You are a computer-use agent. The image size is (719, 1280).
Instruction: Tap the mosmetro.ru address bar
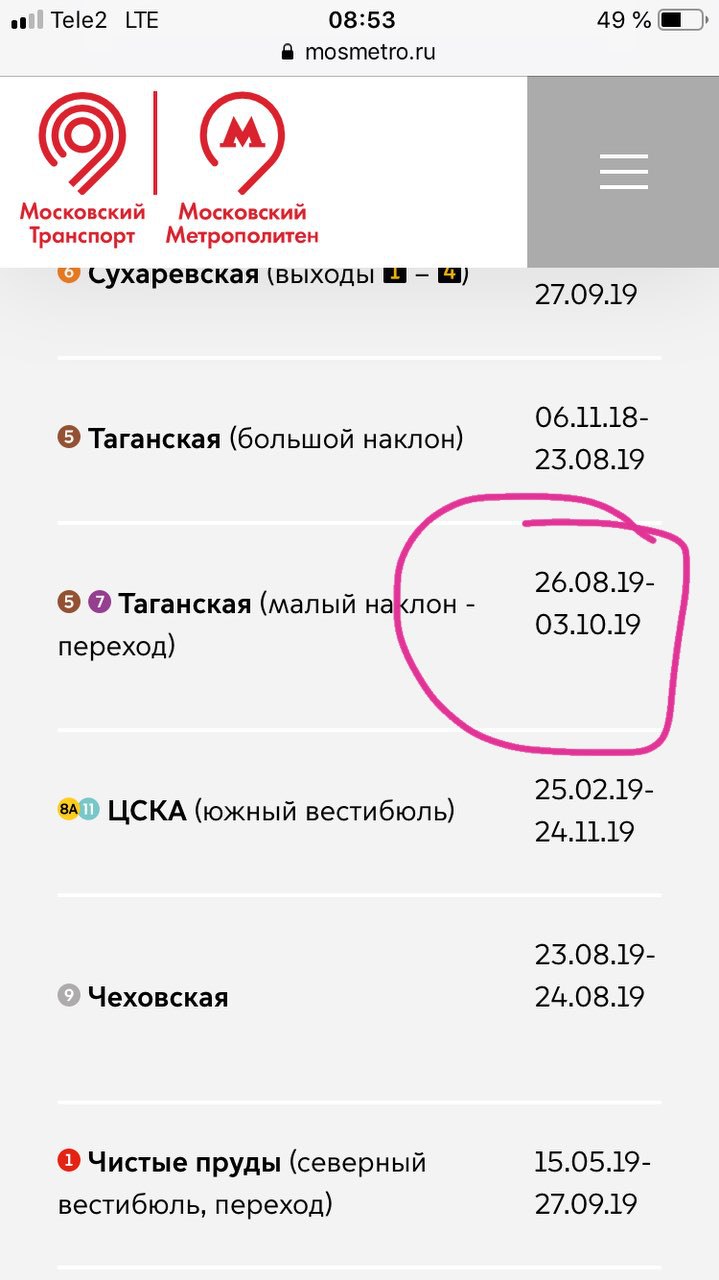[359, 52]
